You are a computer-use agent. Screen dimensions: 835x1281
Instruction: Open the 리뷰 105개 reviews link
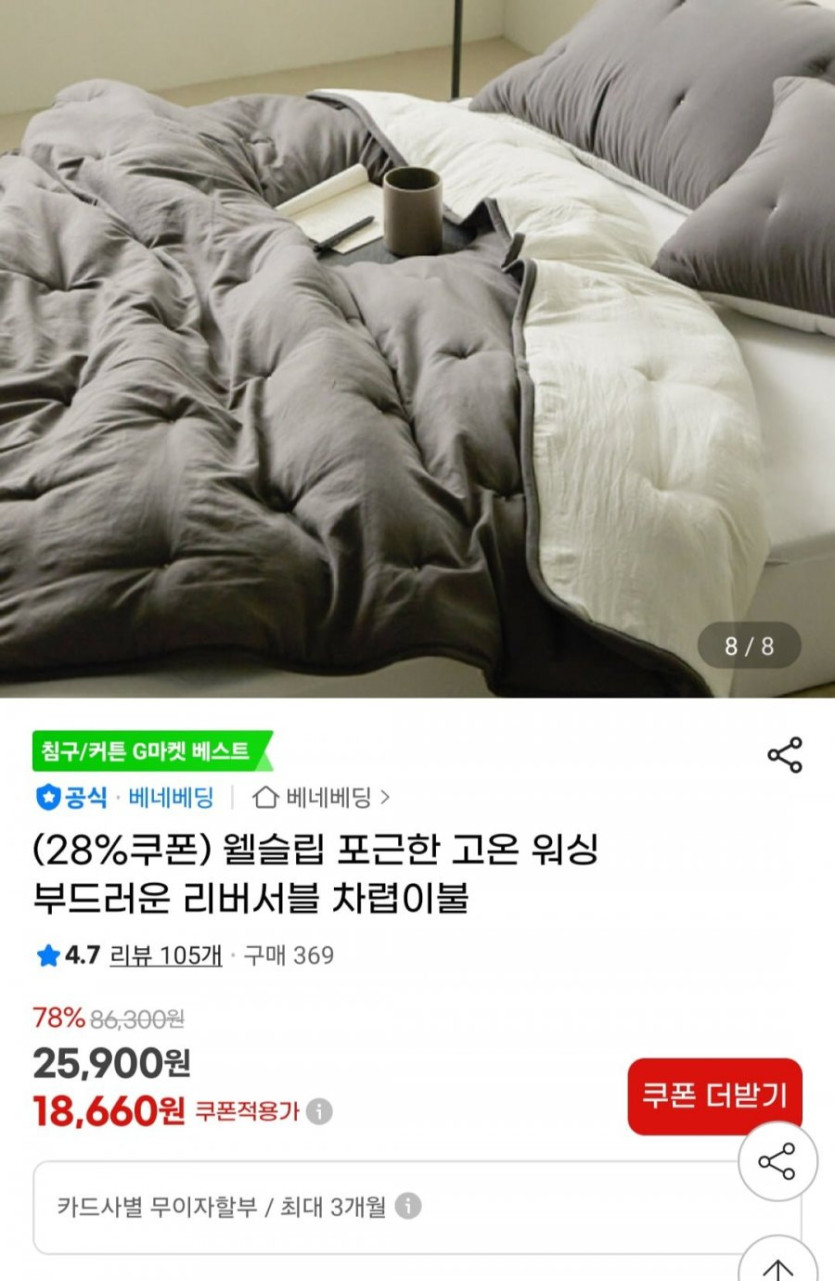(x=165, y=955)
